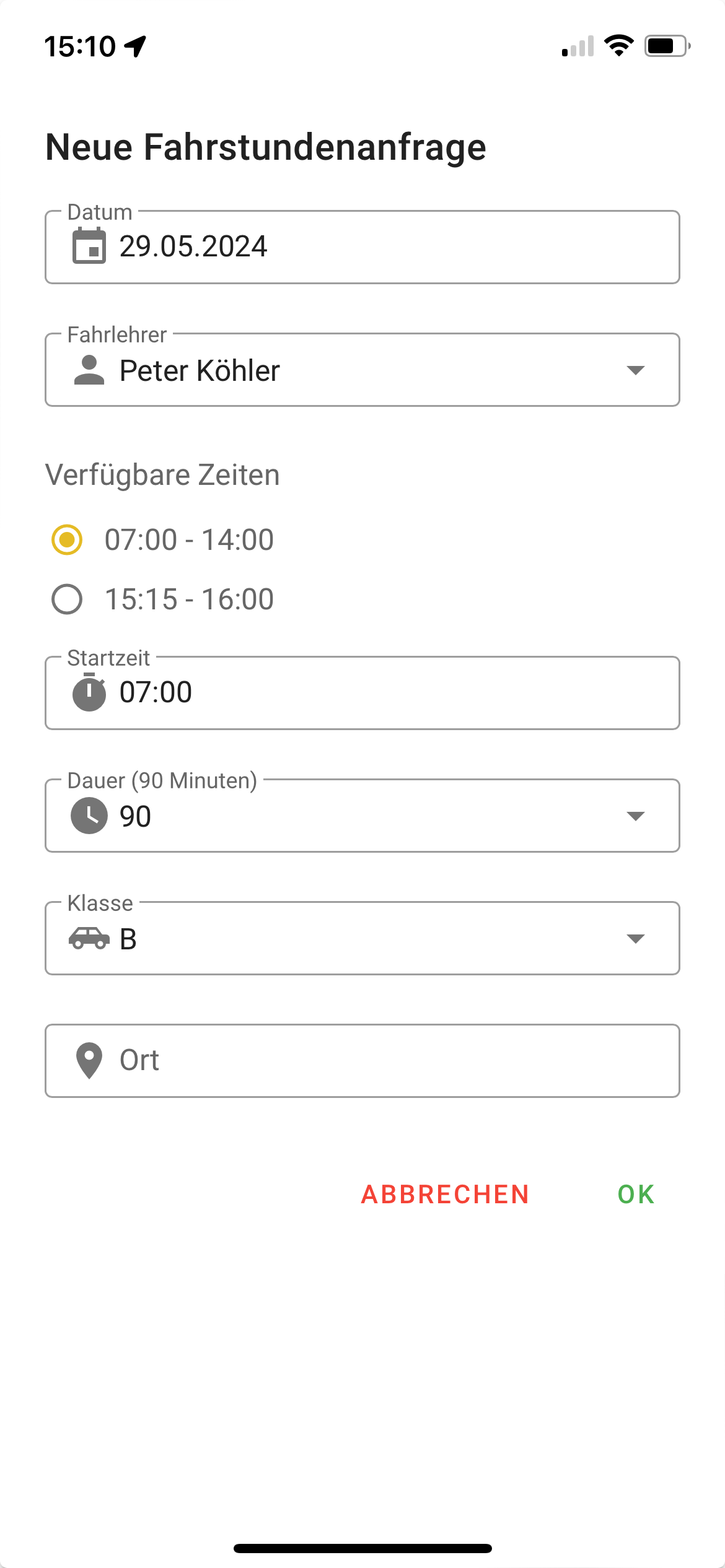
Task: Expand the Fahrlehrer dropdown showing Peter Köhler
Action: [x=362, y=370]
